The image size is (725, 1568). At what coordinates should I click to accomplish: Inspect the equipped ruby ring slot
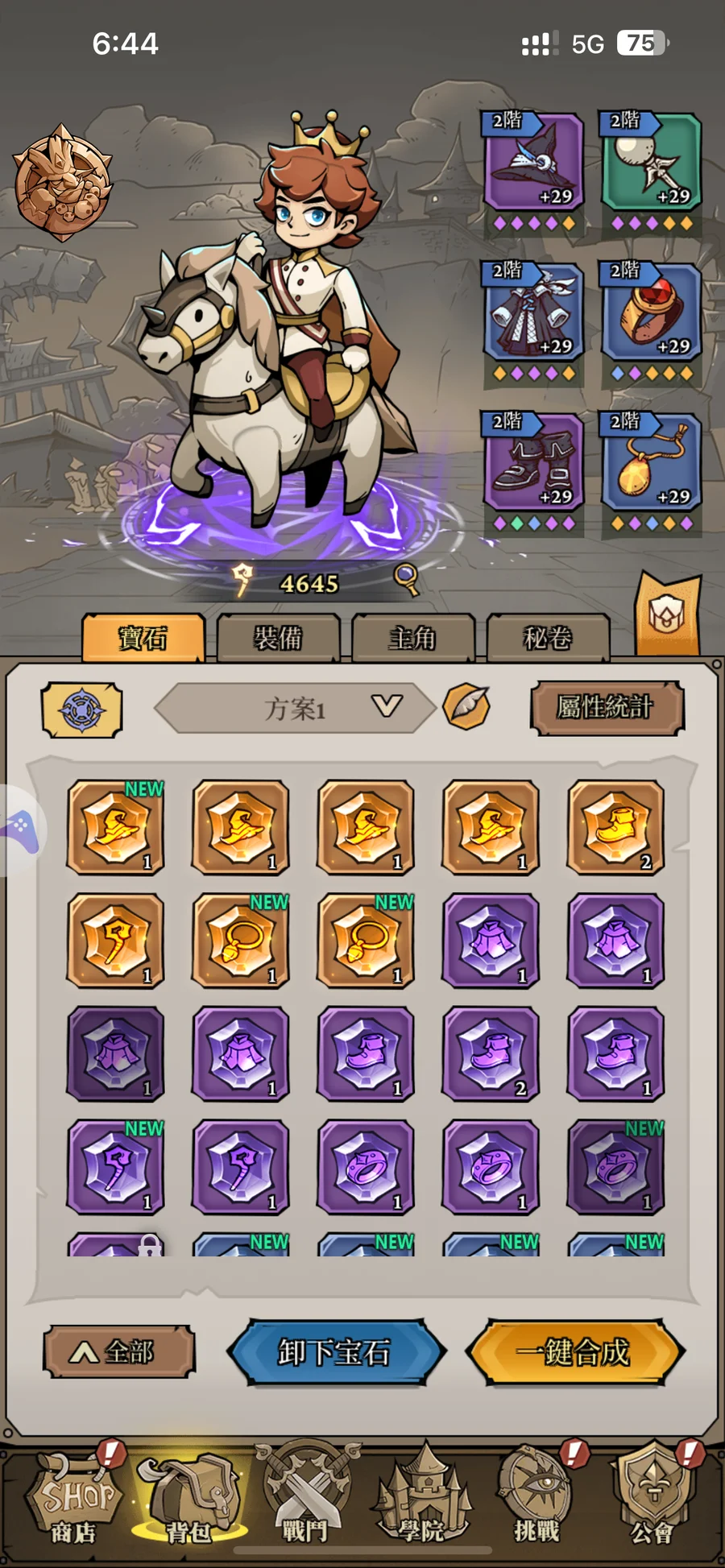(652, 312)
